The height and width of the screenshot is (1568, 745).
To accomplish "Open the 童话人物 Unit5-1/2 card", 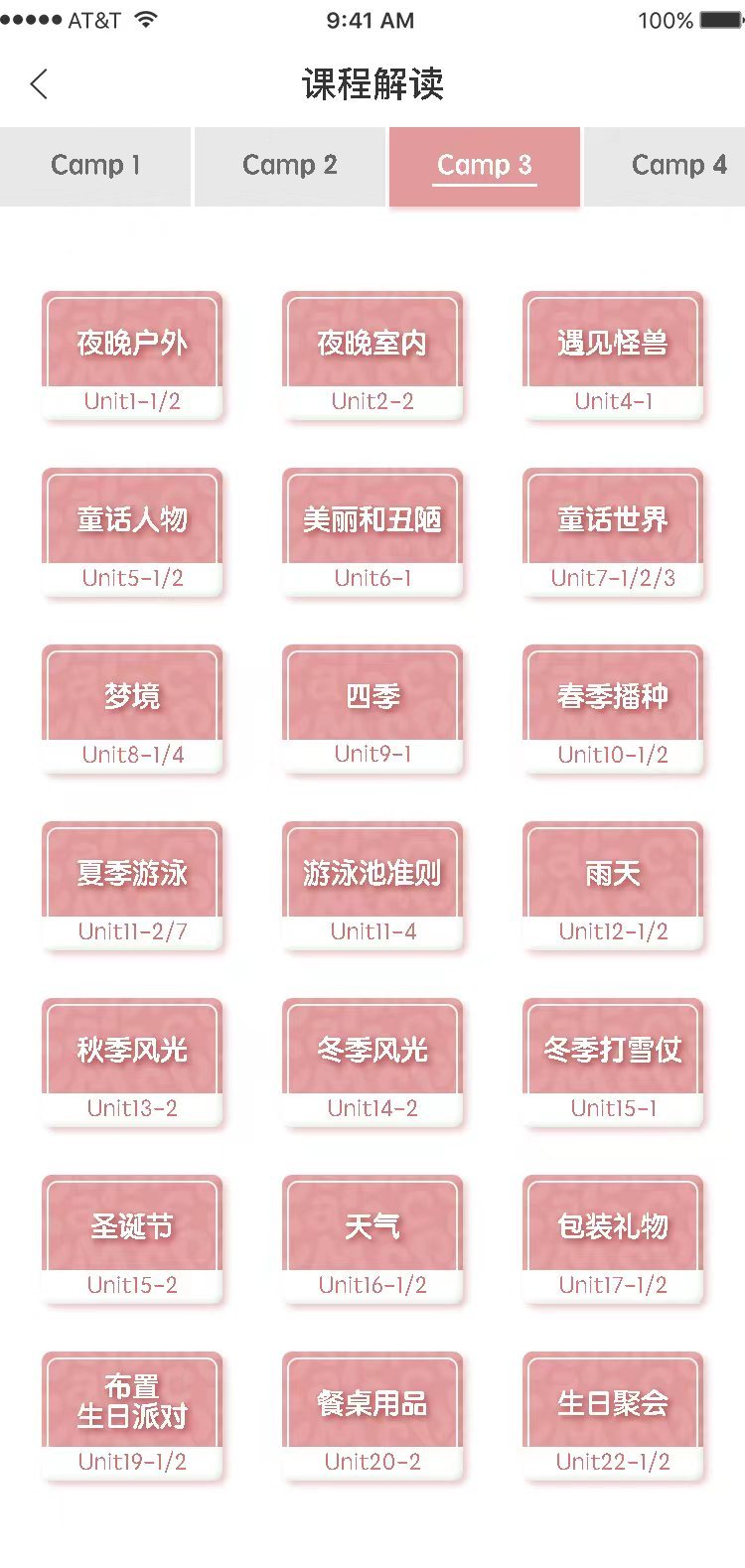I will pos(132,532).
